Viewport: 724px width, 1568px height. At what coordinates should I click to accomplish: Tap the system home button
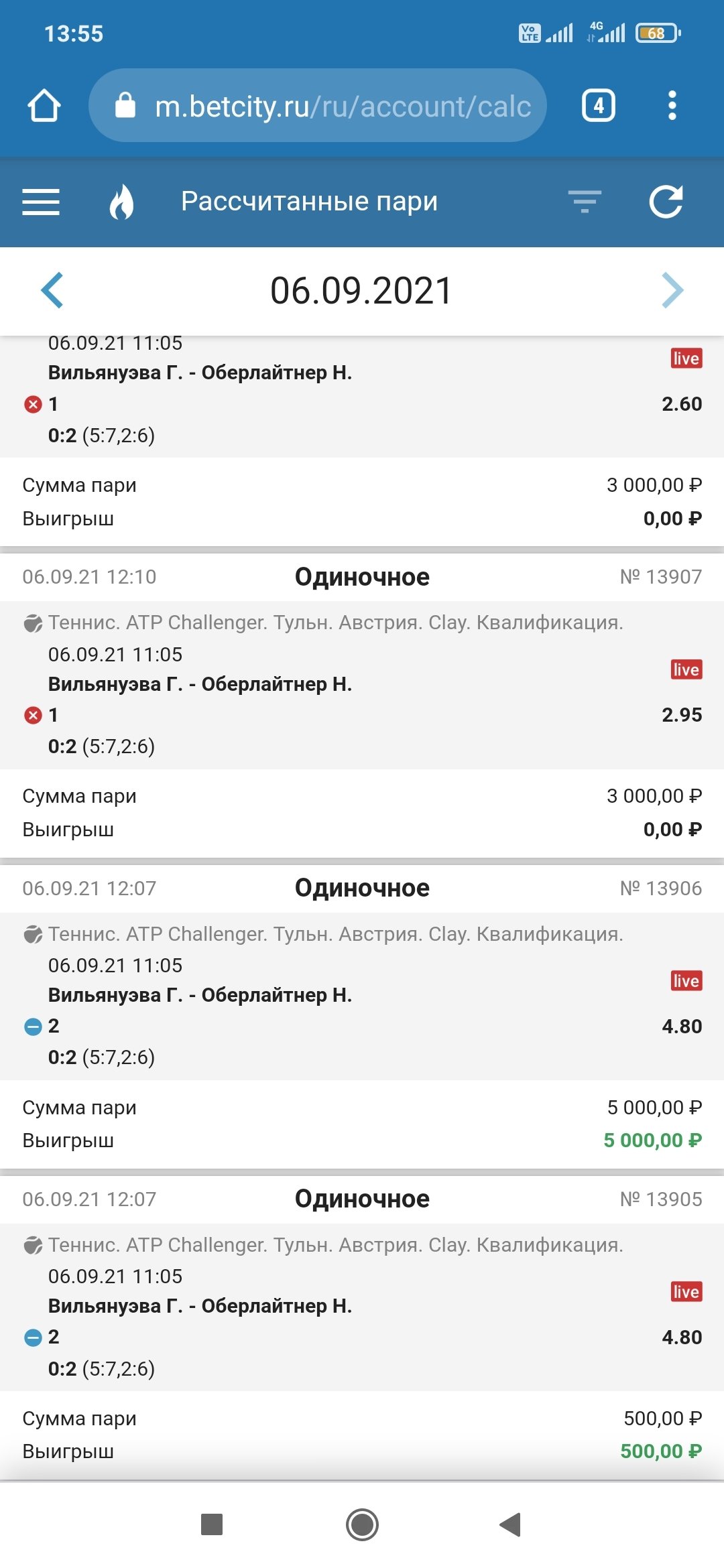coord(362,1524)
